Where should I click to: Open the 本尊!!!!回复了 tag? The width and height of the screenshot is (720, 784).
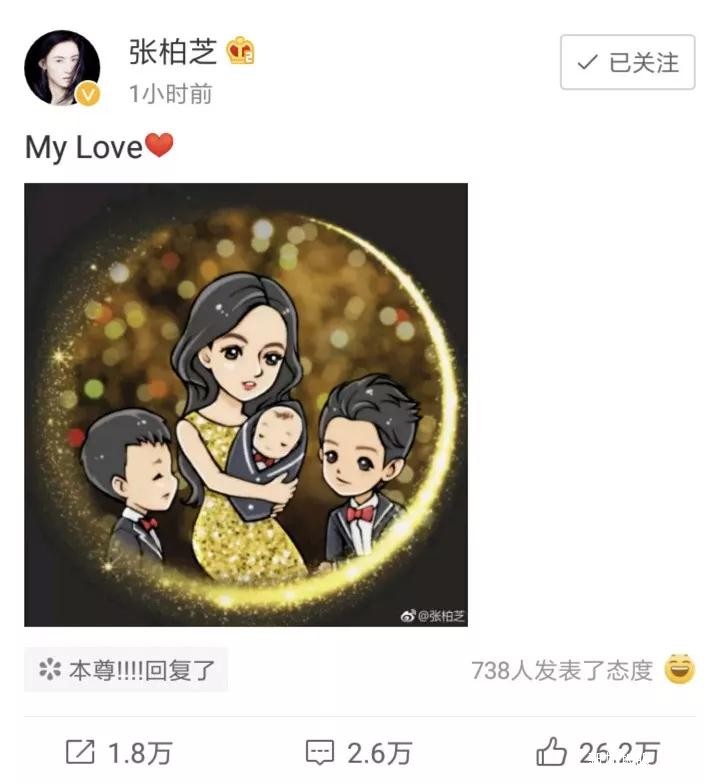coord(126,670)
